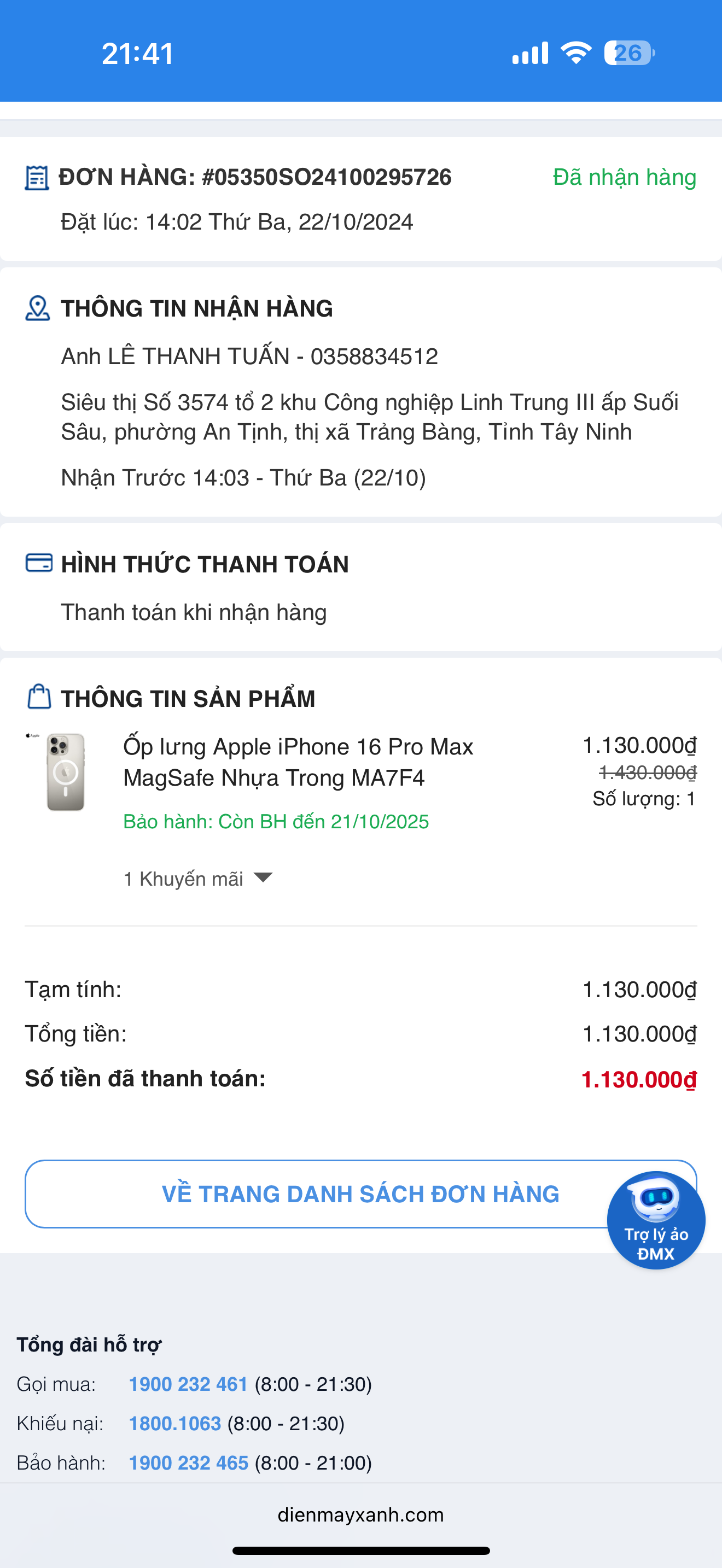The height and width of the screenshot is (1568, 722).
Task: Tap the dienmayxanh.com address bar
Action: click(360, 1514)
